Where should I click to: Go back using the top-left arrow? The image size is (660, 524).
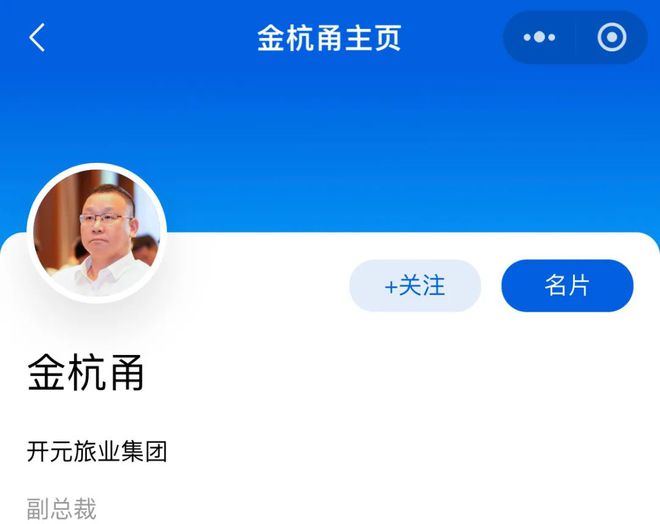click(x=37, y=38)
